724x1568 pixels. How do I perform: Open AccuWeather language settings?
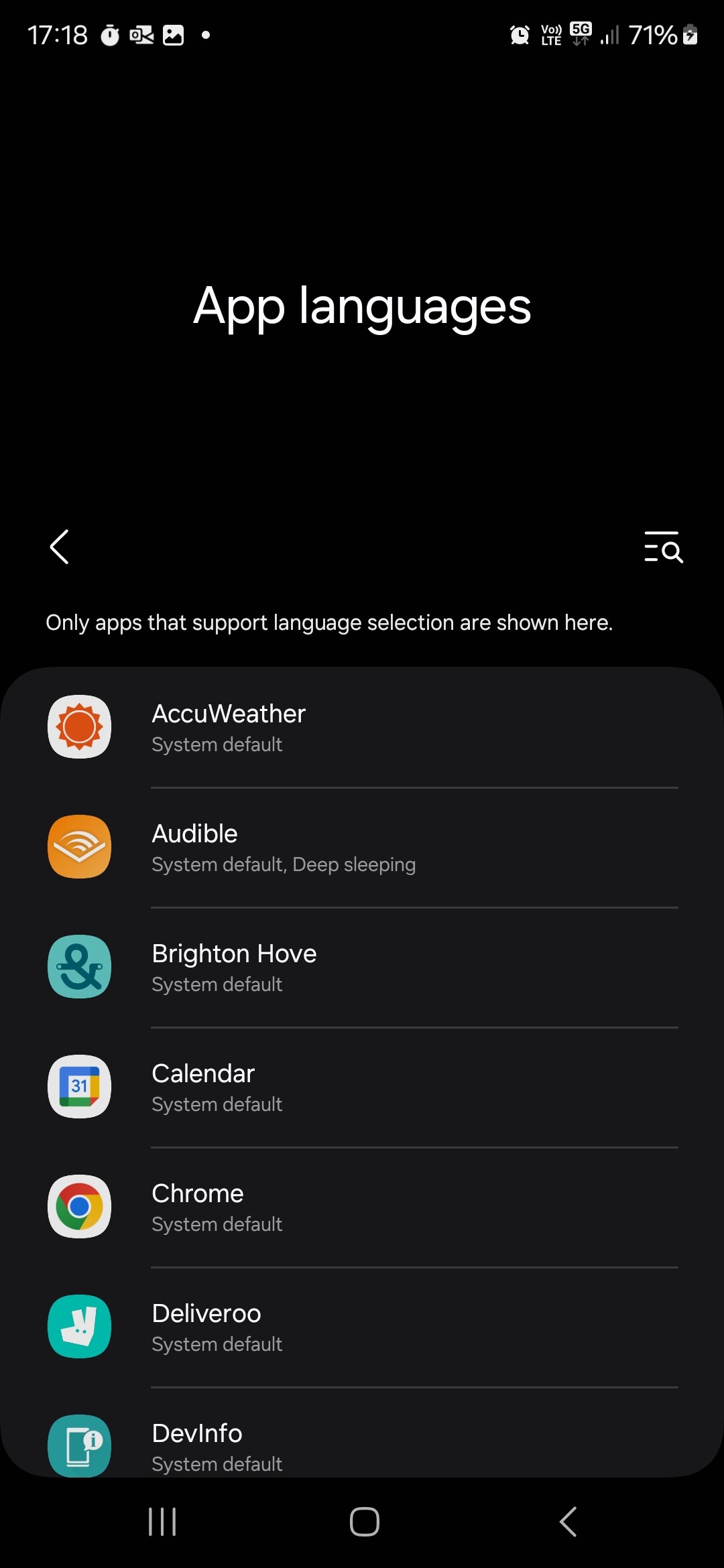pyautogui.click(x=362, y=727)
